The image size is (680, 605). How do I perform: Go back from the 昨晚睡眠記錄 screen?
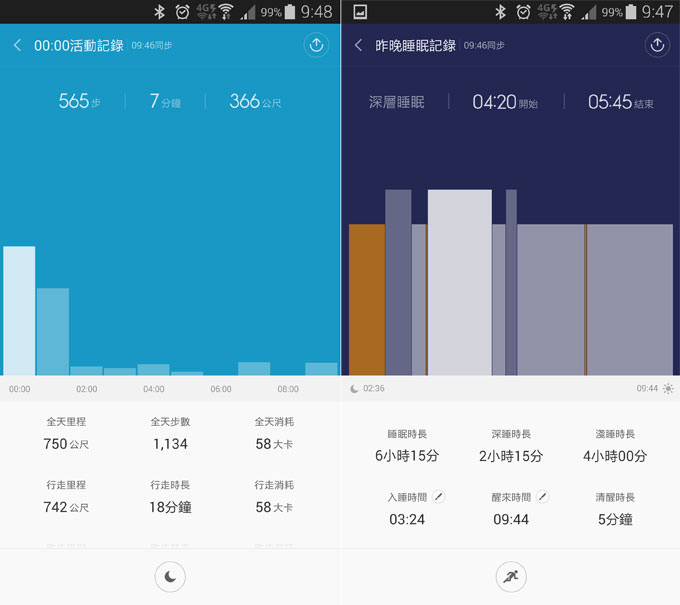(x=359, y=45)
